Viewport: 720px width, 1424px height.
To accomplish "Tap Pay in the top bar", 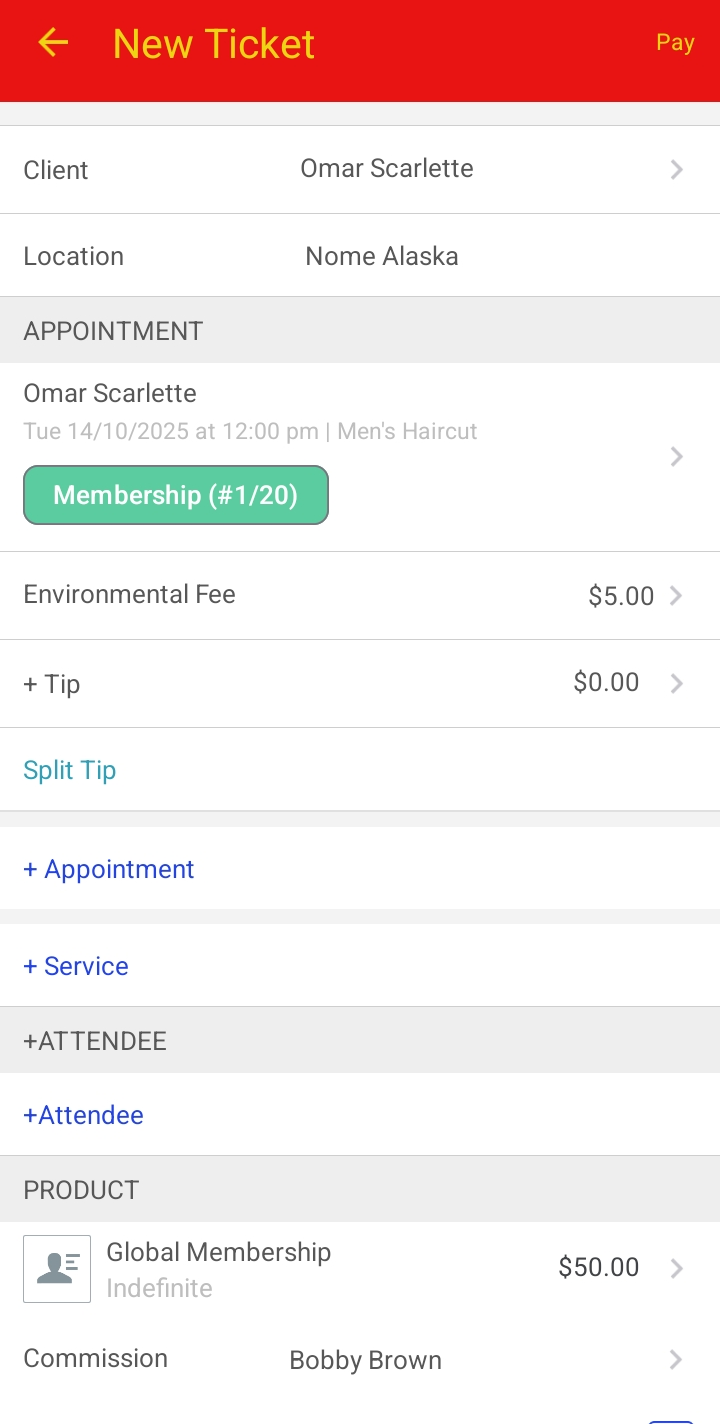I will tap(675, 43).
